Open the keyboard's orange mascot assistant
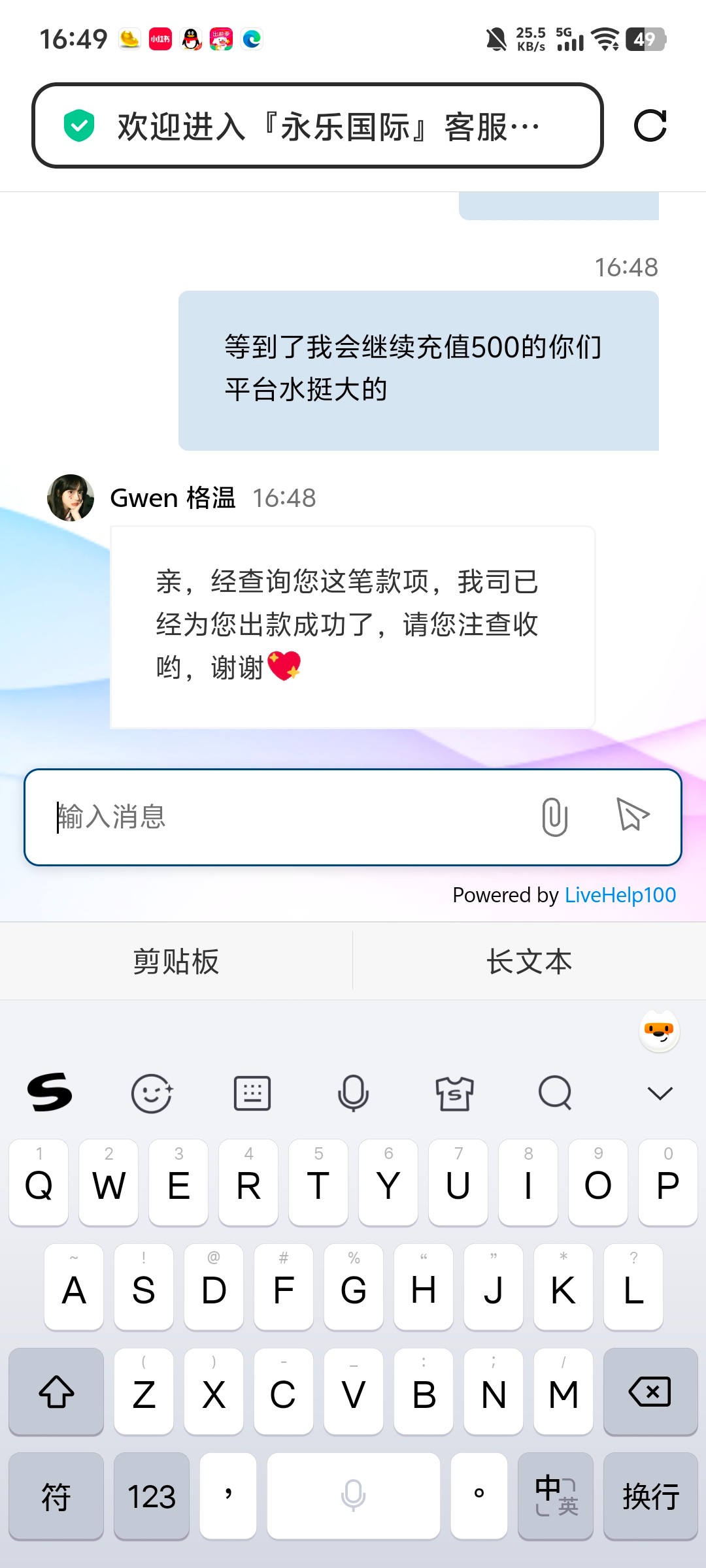The height and width of the screenshot is (1568, 706). pos(659,1032)
